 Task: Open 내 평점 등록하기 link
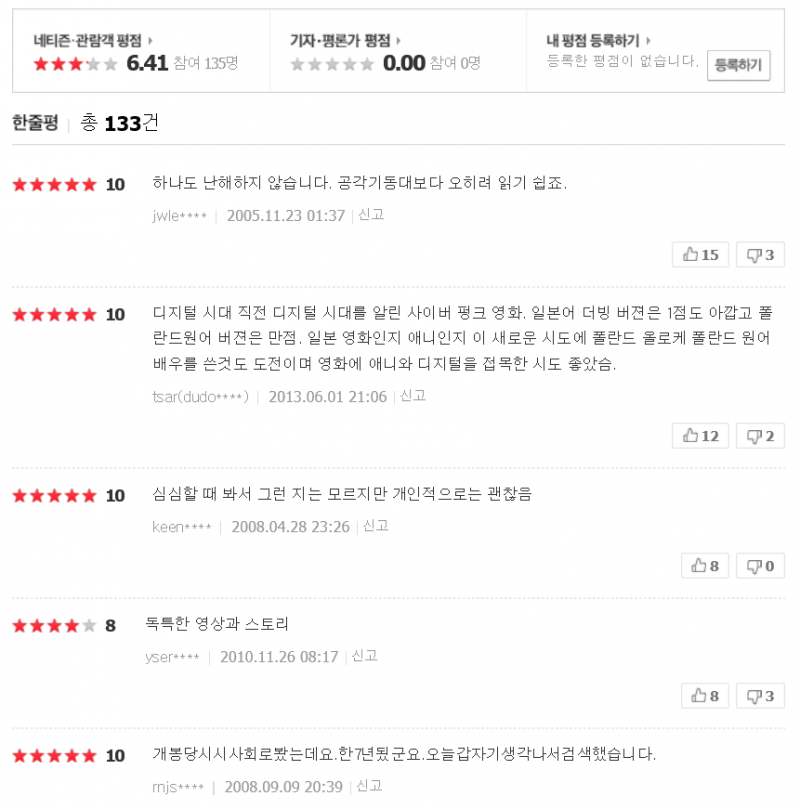click(x=597, y=41)
